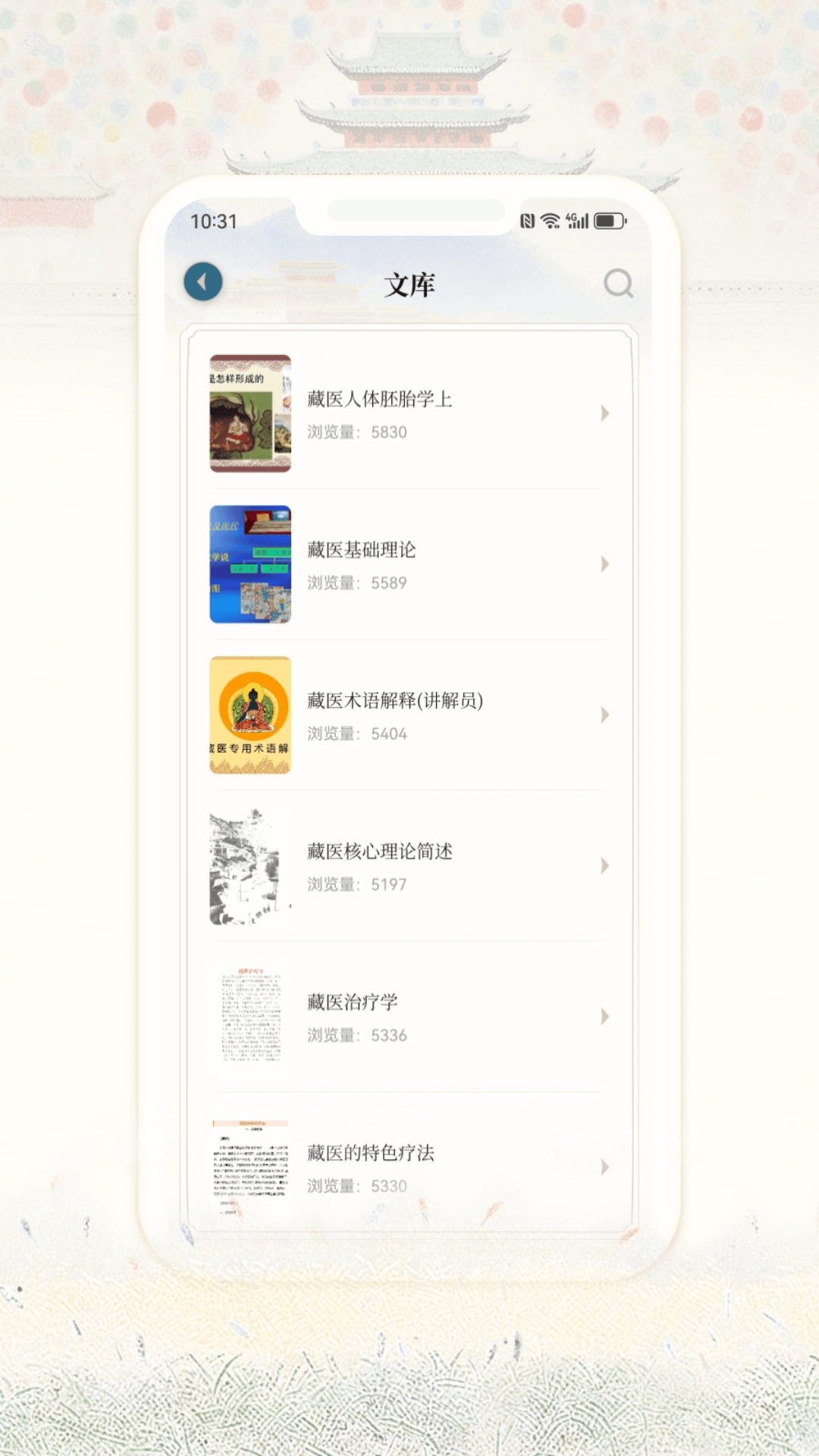
Task: Expand the 藏医术语解释(讲解员) chevron
Action: (x=604, y=715)
